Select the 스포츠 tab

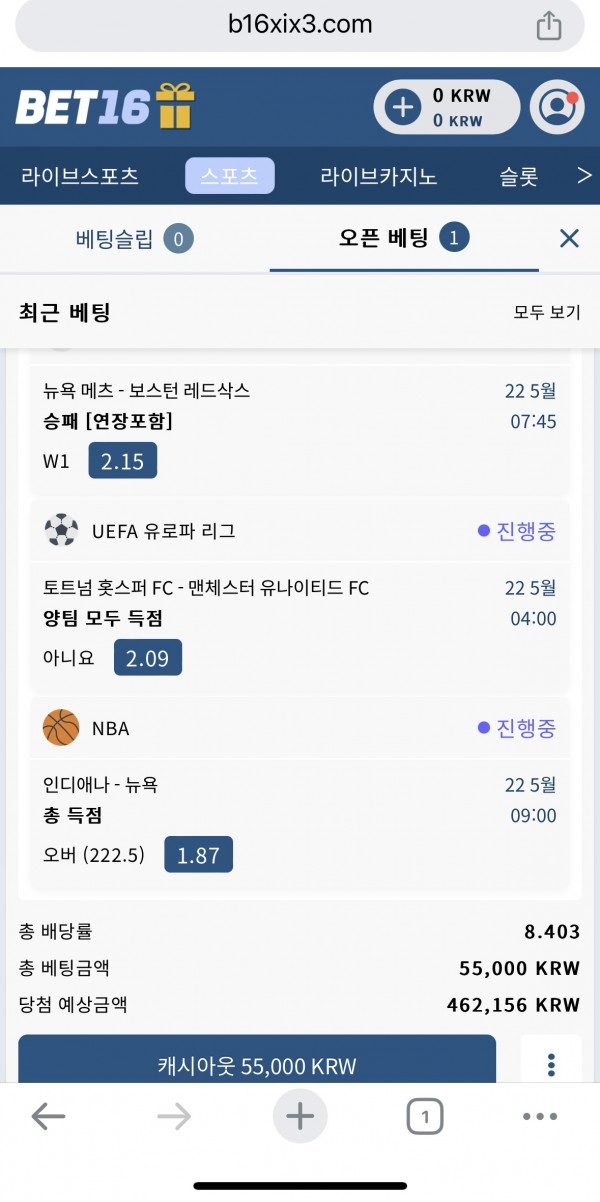[x=229, y=176]
